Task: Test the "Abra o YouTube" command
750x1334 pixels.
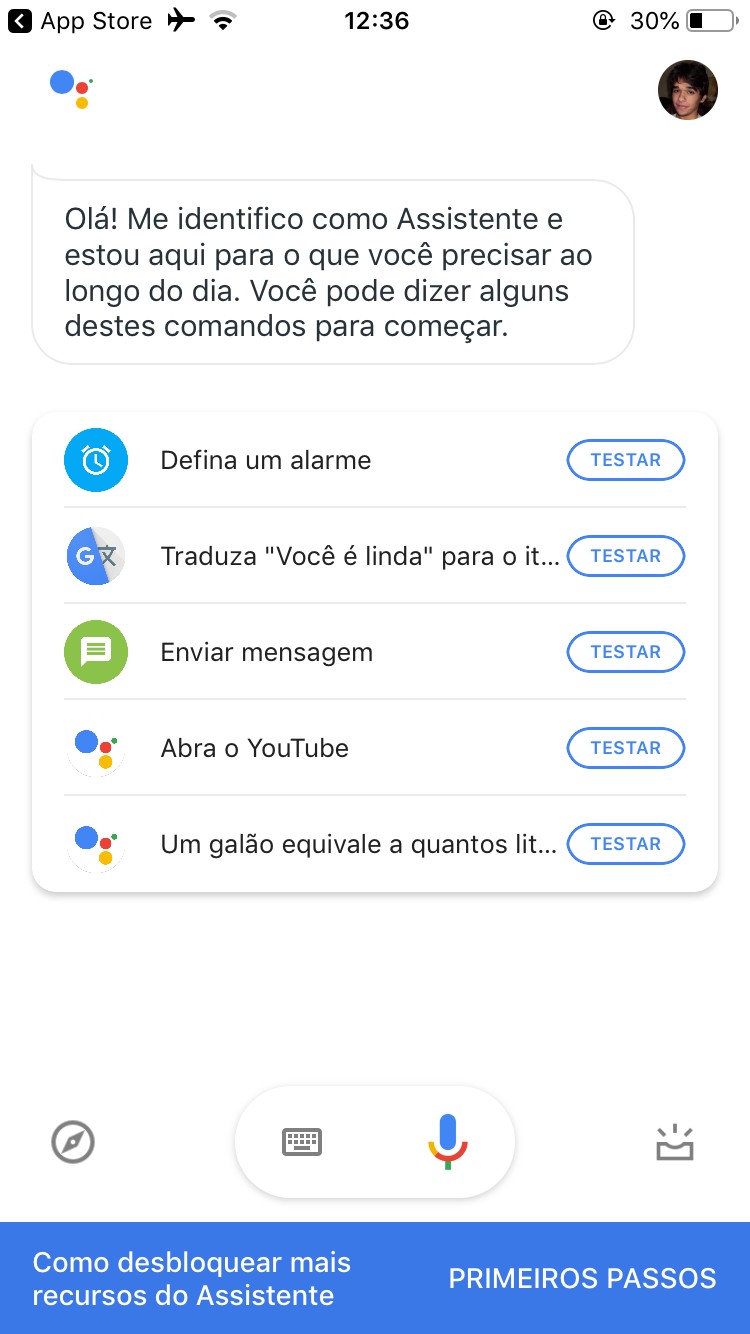Action: tap(625, 748)
